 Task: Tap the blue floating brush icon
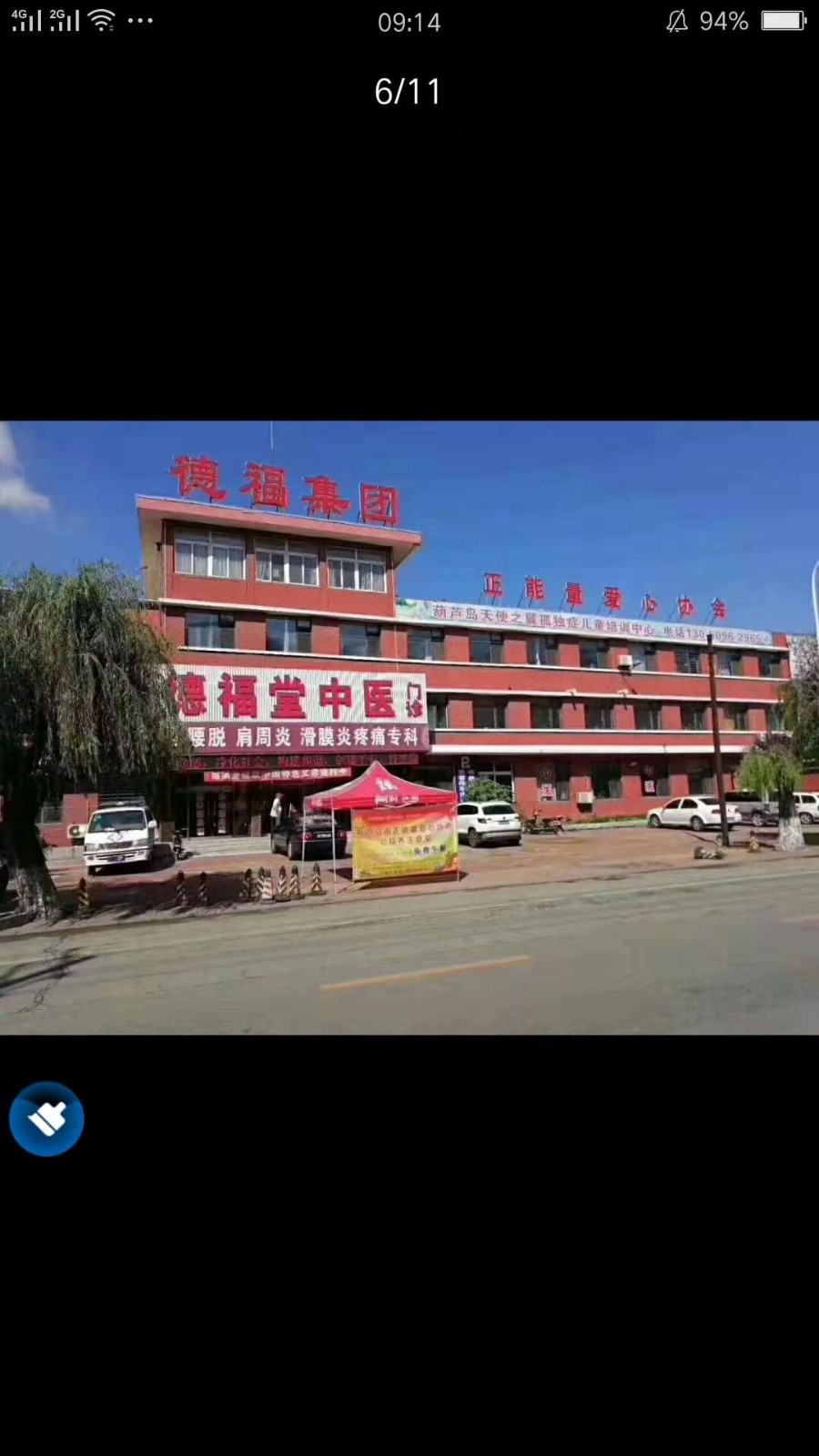coord(46,1118)
